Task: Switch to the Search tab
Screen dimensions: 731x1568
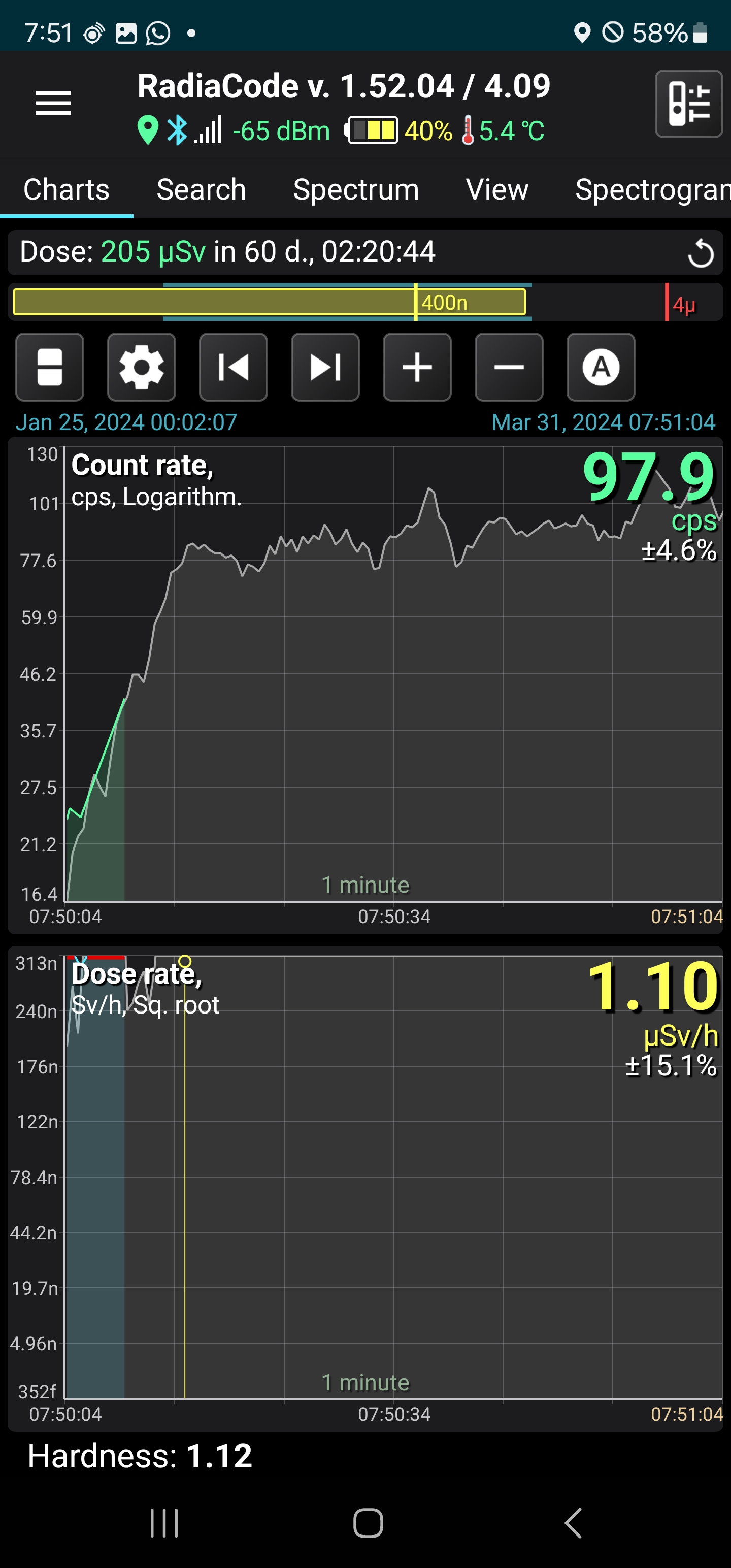Action: [x=201, y=189]
